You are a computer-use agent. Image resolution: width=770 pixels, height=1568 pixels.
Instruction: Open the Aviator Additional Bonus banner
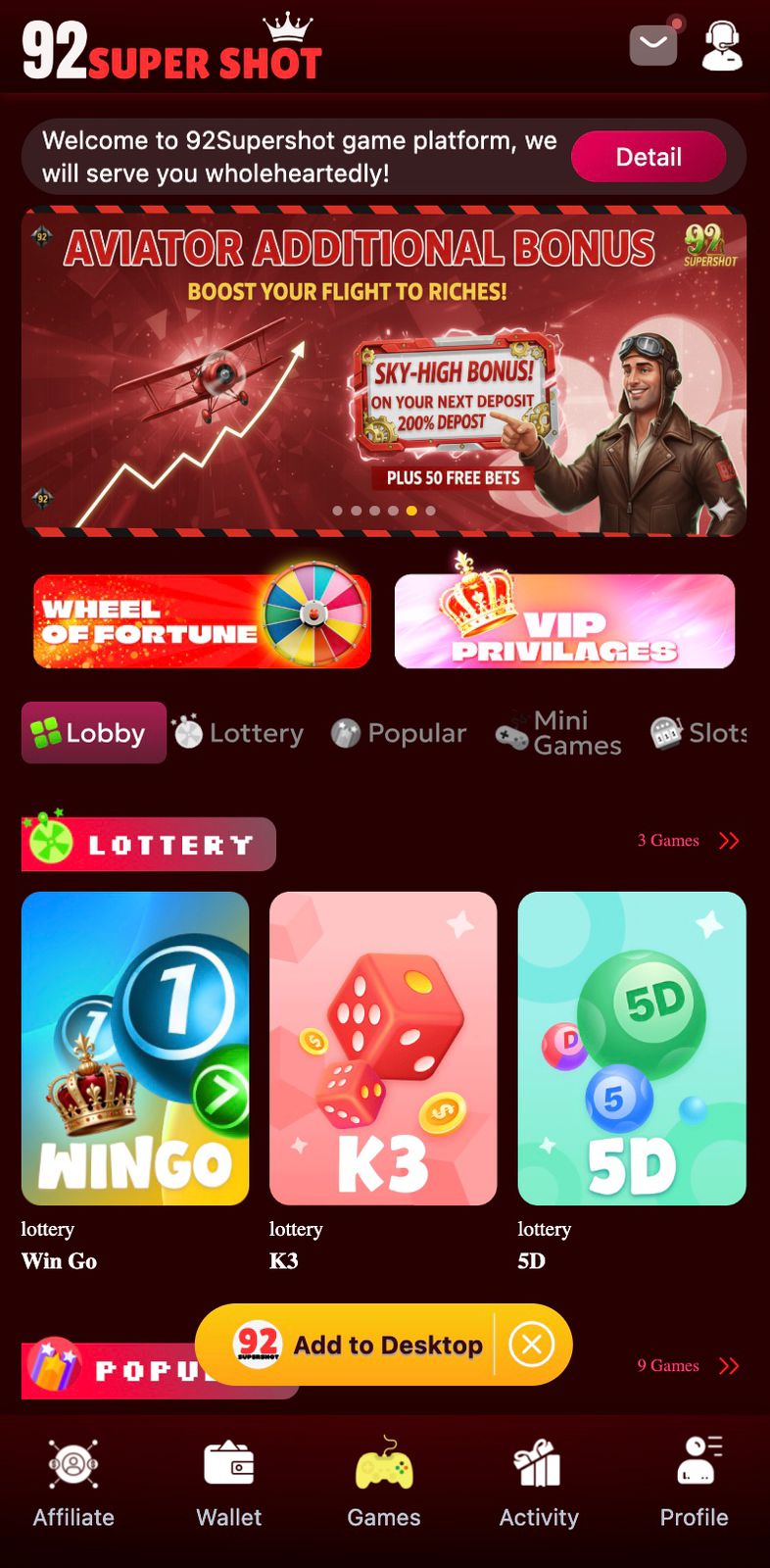pos(384,372)
